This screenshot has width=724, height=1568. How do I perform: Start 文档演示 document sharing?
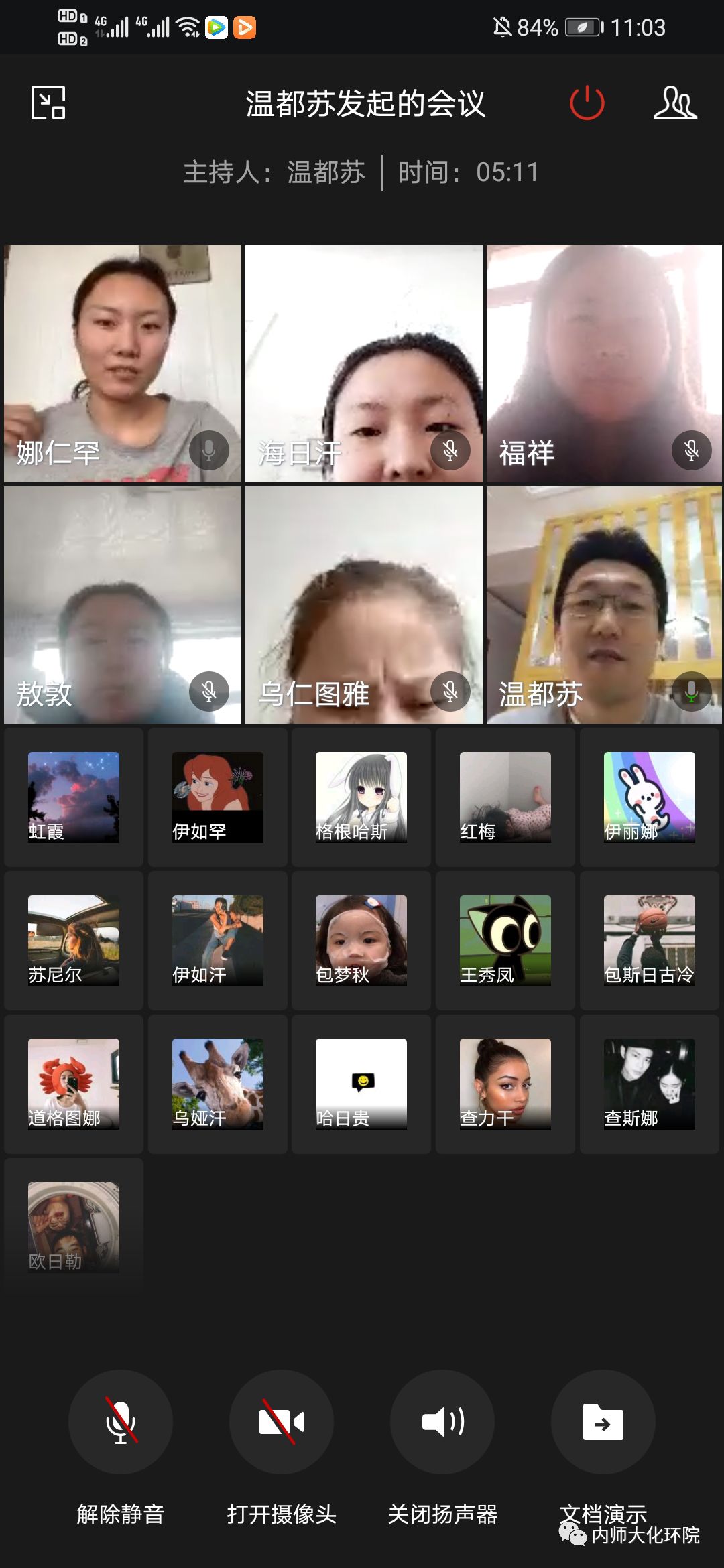coord(603,1421)
